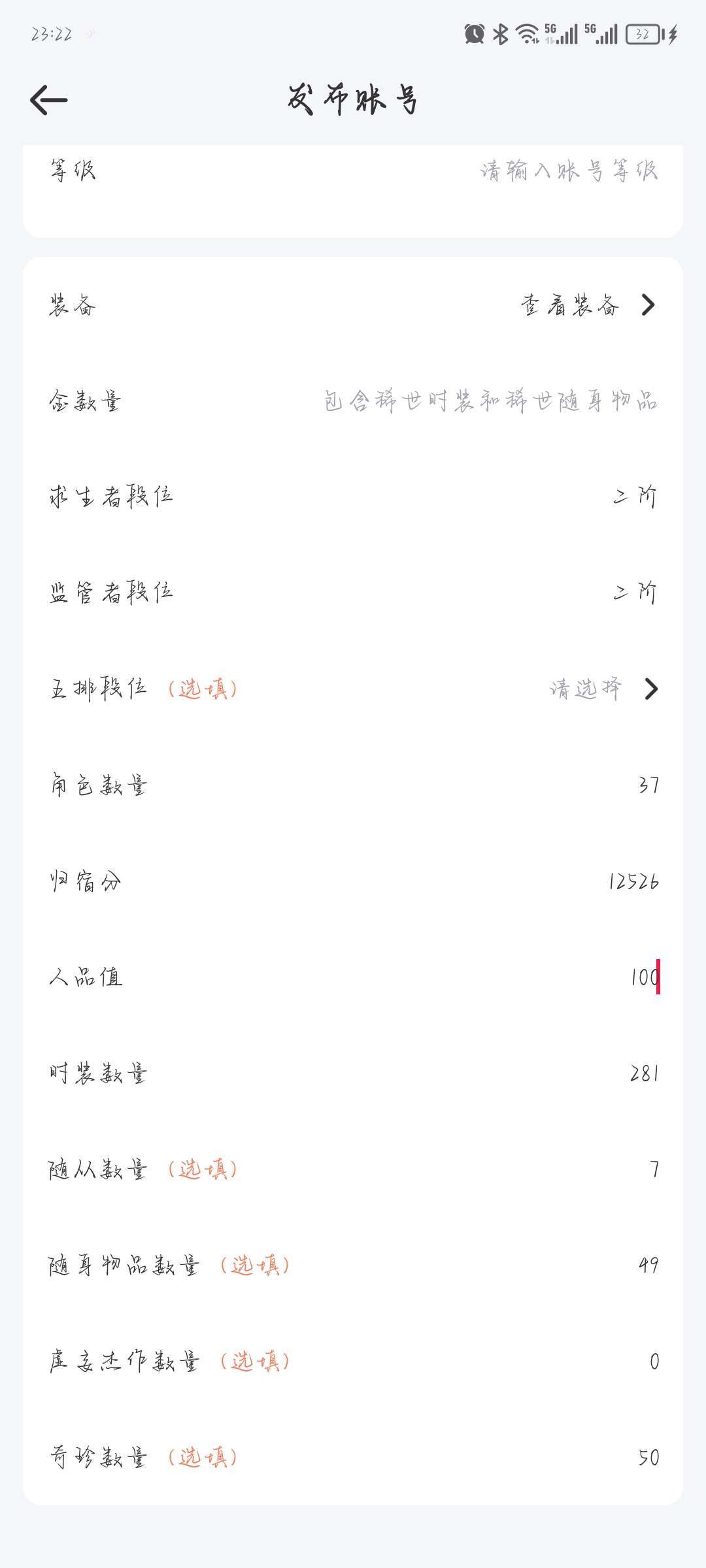
Task: Open the 五排段位 picker
Action: coord(353,689)
